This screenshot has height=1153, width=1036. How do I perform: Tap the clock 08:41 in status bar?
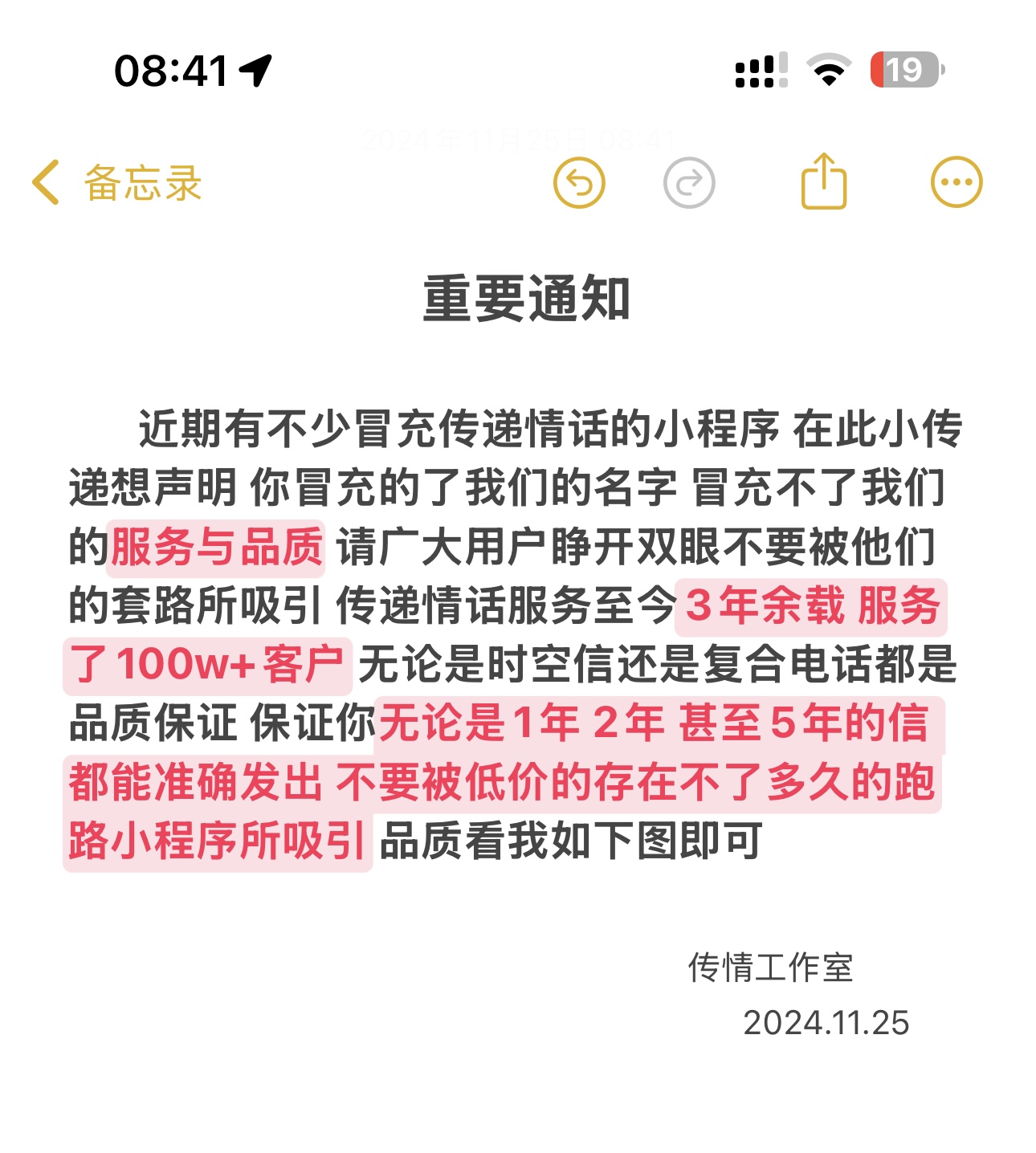[171, 71]
